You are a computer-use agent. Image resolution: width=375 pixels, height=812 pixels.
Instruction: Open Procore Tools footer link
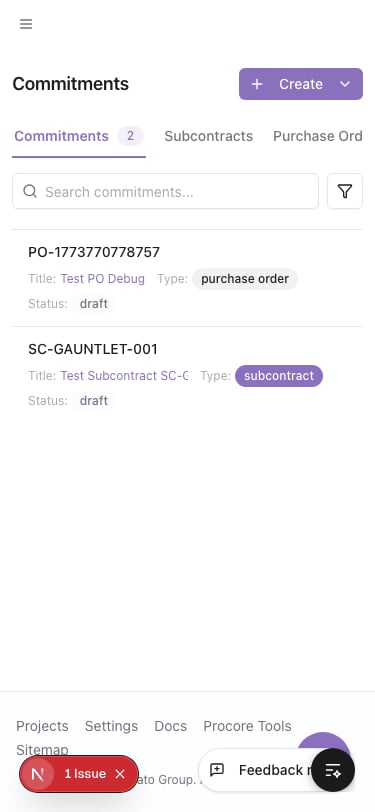point(247,726)
